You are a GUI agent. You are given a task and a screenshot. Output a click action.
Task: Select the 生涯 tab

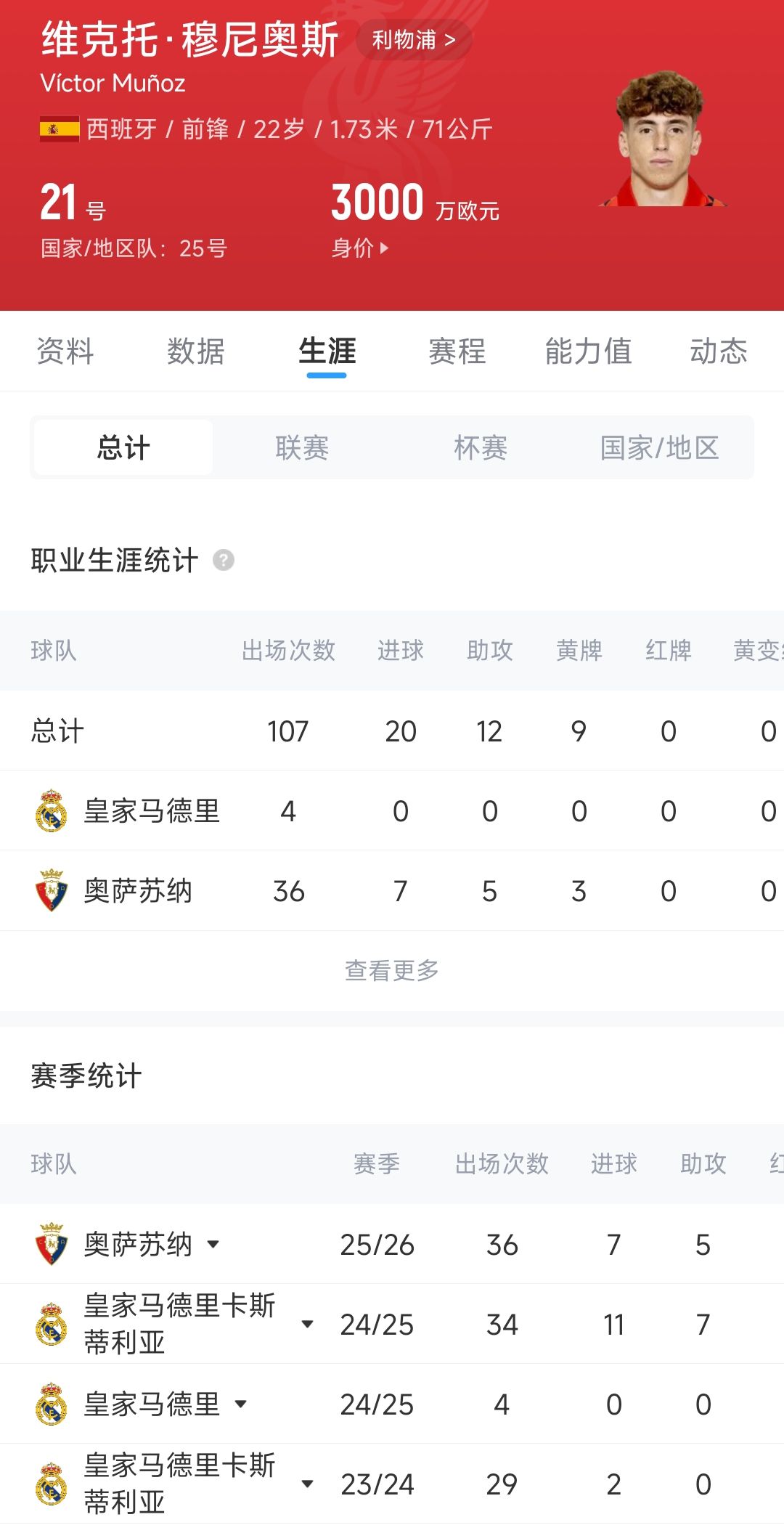point(327,351)
